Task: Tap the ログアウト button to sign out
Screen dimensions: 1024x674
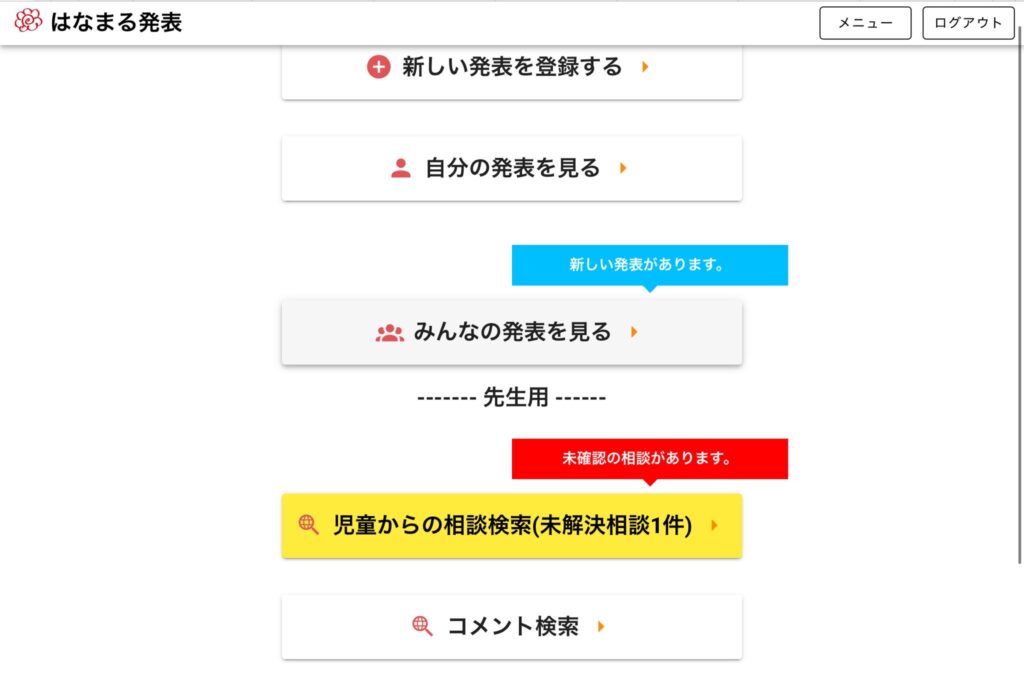Action: tap(967, 23)
